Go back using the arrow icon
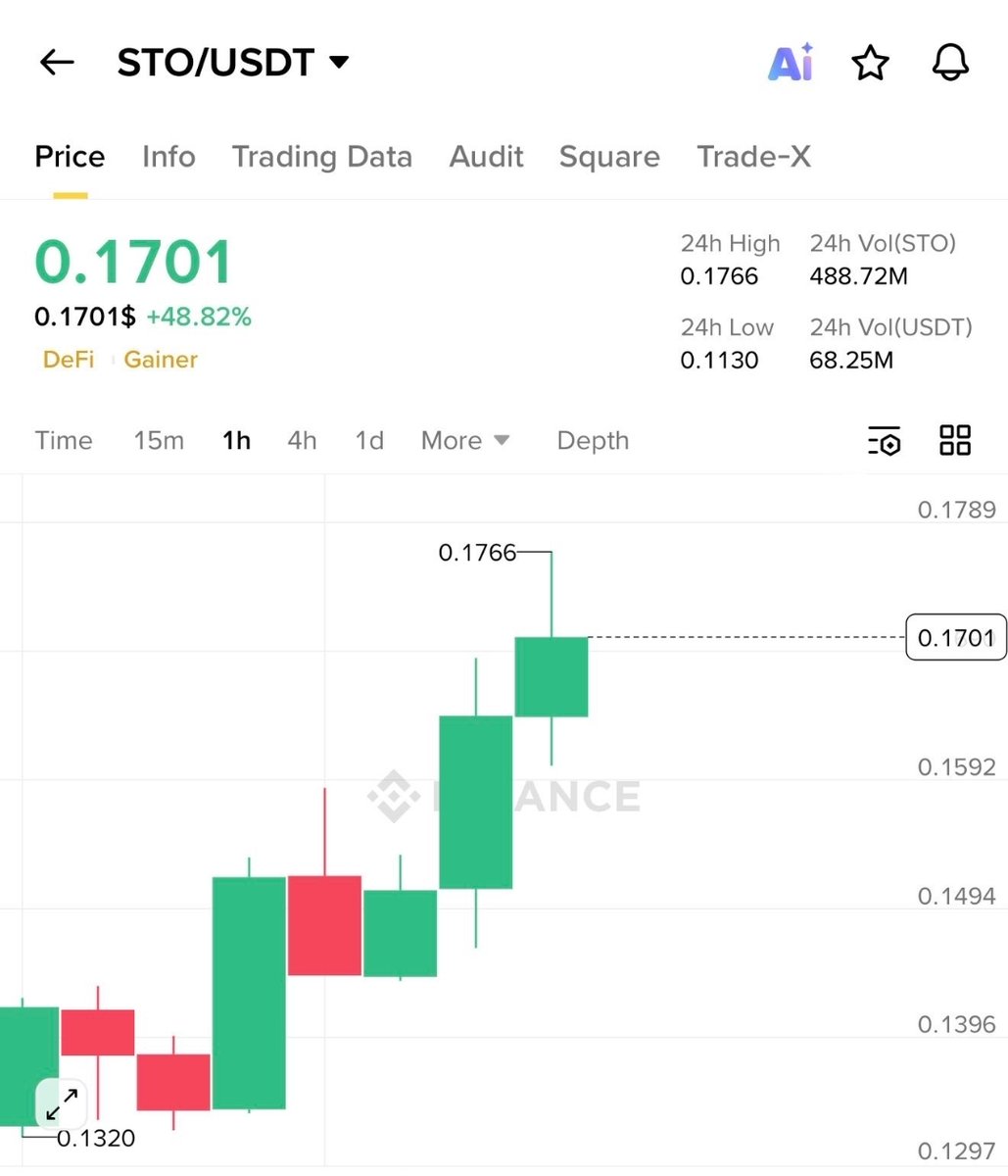Image resolution: width=1008 pixels, height=1176 pixels. click(x=57, y=63)
